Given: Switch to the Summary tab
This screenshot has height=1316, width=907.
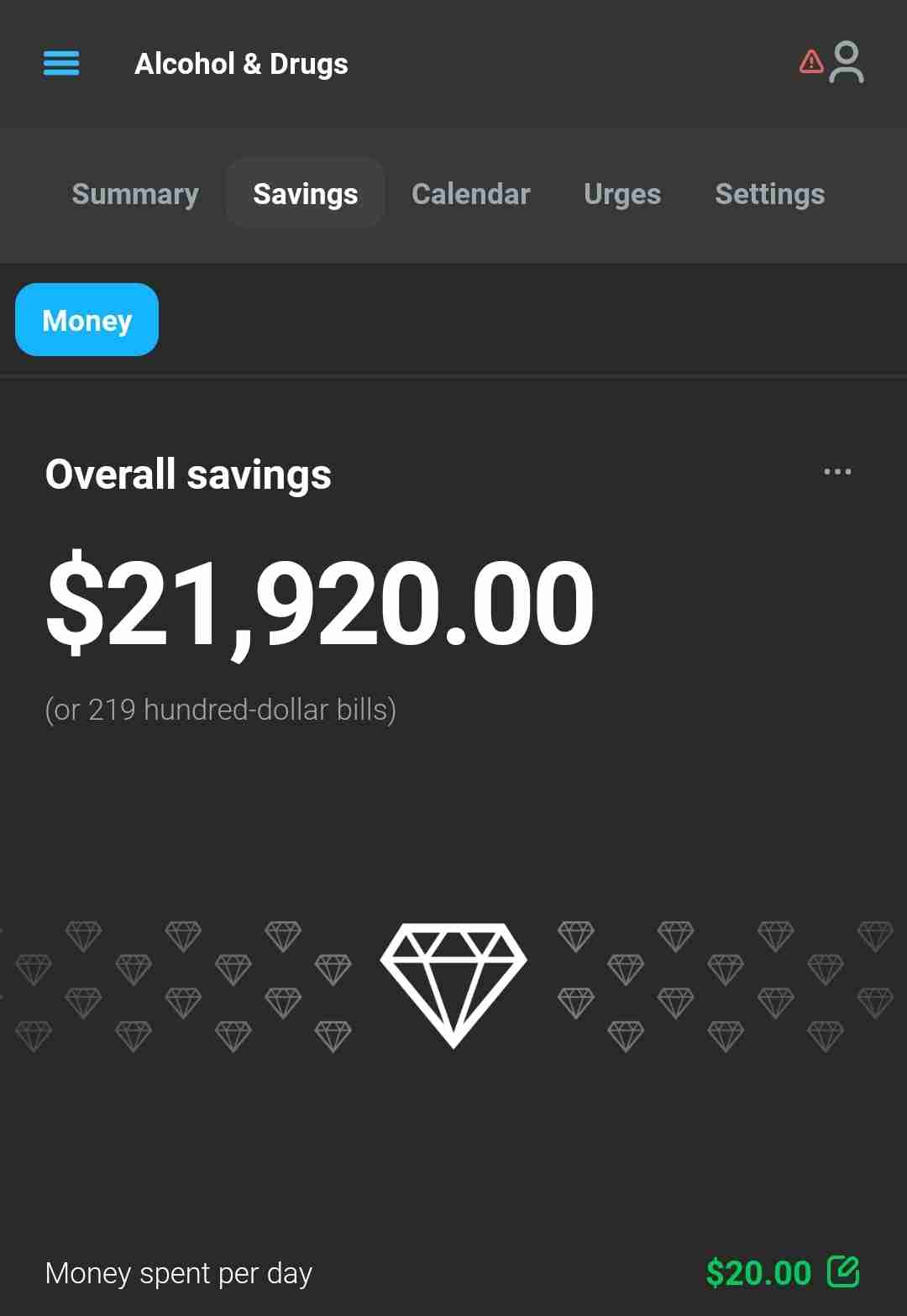Looking at the screenshot, I should 135,194.
